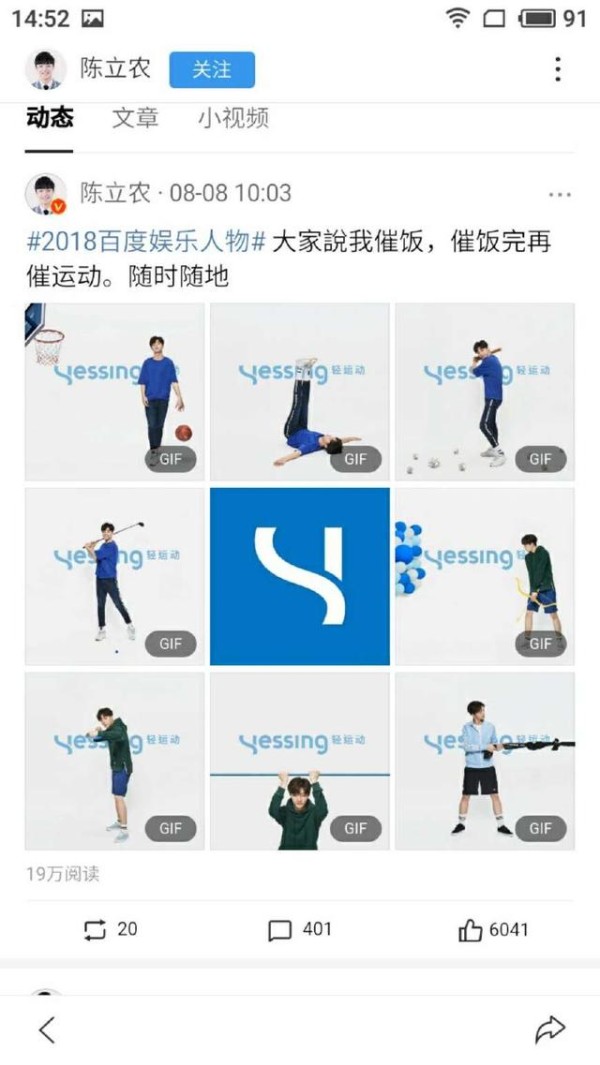Like the post with 6041 likes
The width and height of the screenshot is (600, 1065).
point(493,930)
